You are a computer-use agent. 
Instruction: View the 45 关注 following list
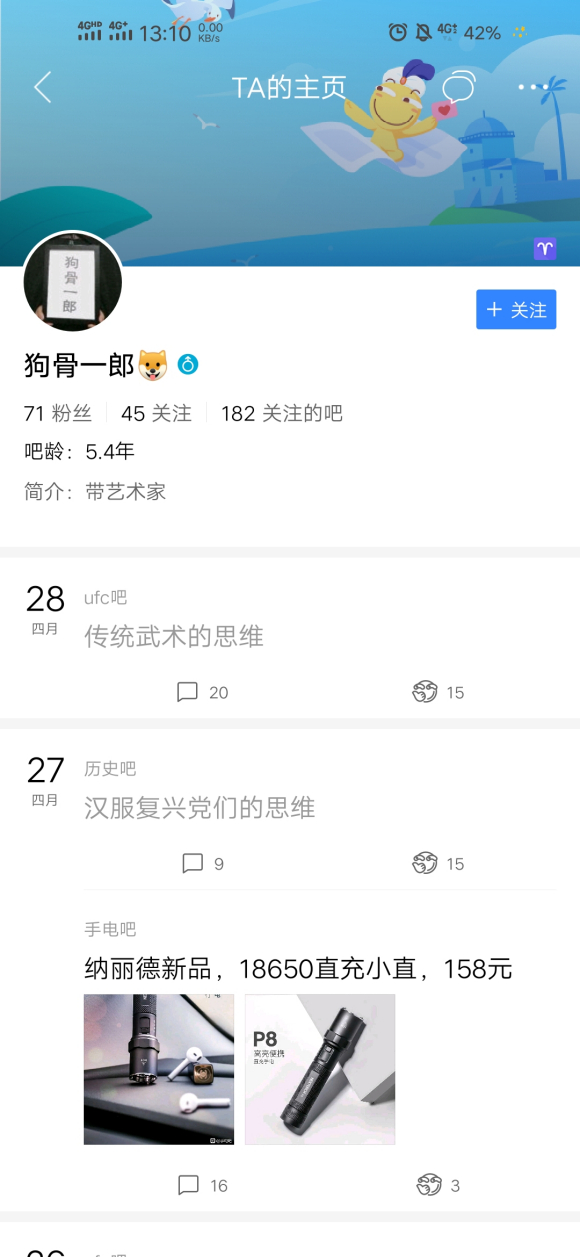pos(156,413)
